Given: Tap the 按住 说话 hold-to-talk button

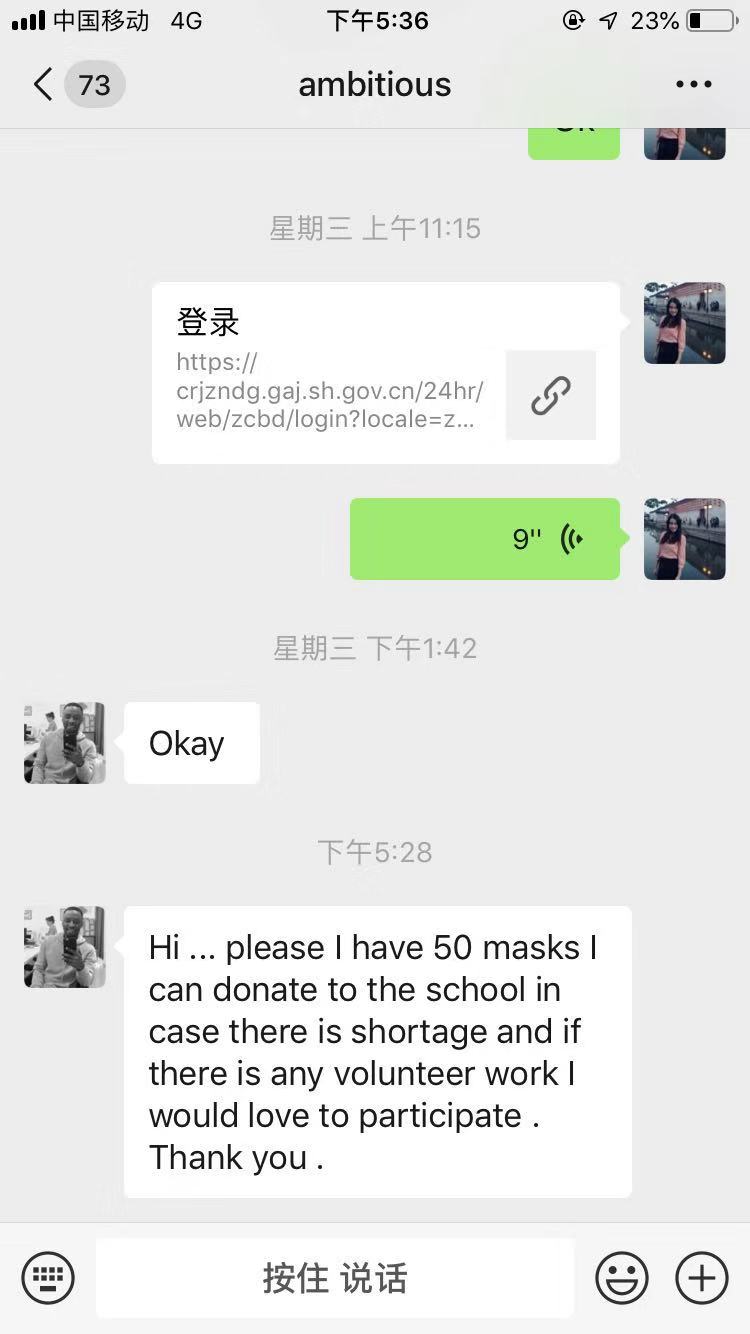Looking at the screenshot, I should pyautogui.click(x=335, y=1277).
